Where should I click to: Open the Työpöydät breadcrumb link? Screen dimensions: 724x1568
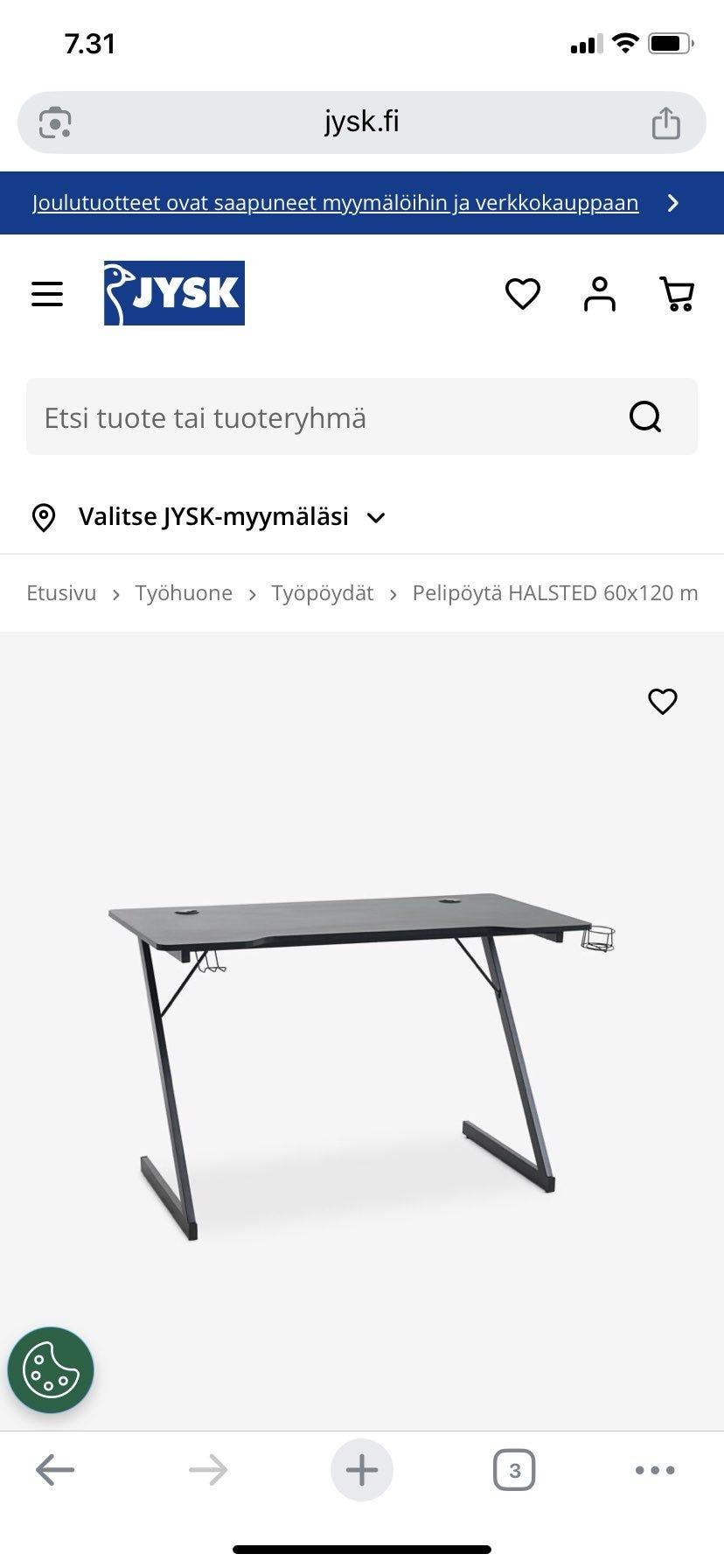323,592
